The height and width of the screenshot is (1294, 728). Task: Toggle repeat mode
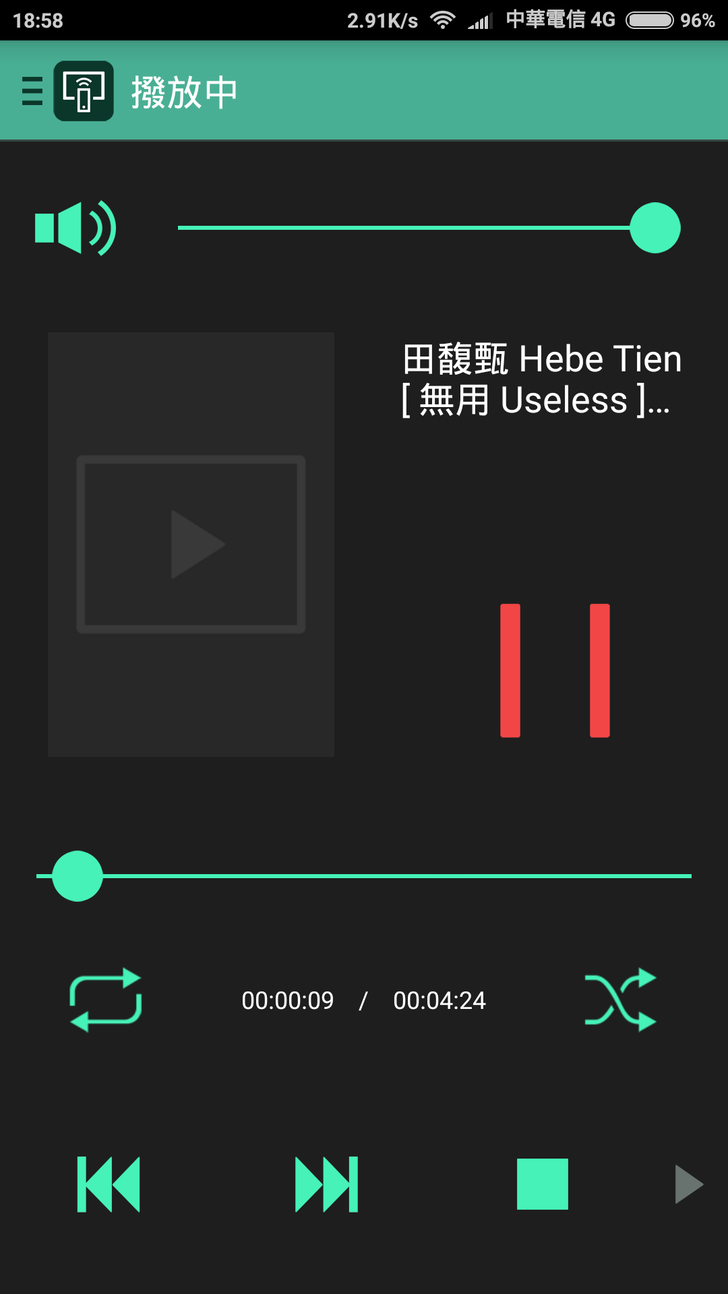click(x=105, y=1000)
